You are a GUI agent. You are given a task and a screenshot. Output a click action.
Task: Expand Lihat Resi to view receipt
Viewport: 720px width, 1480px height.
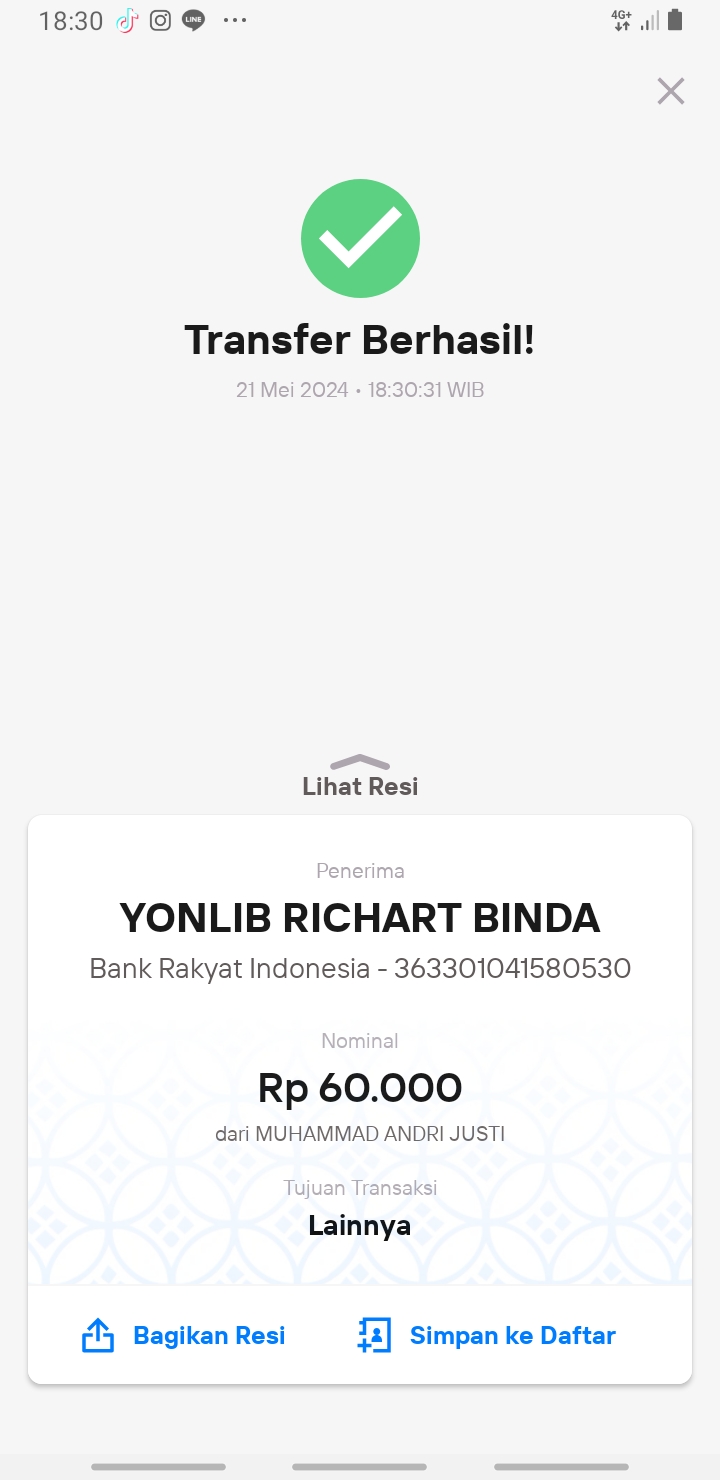pyautogui.click(x=360, y=777)
